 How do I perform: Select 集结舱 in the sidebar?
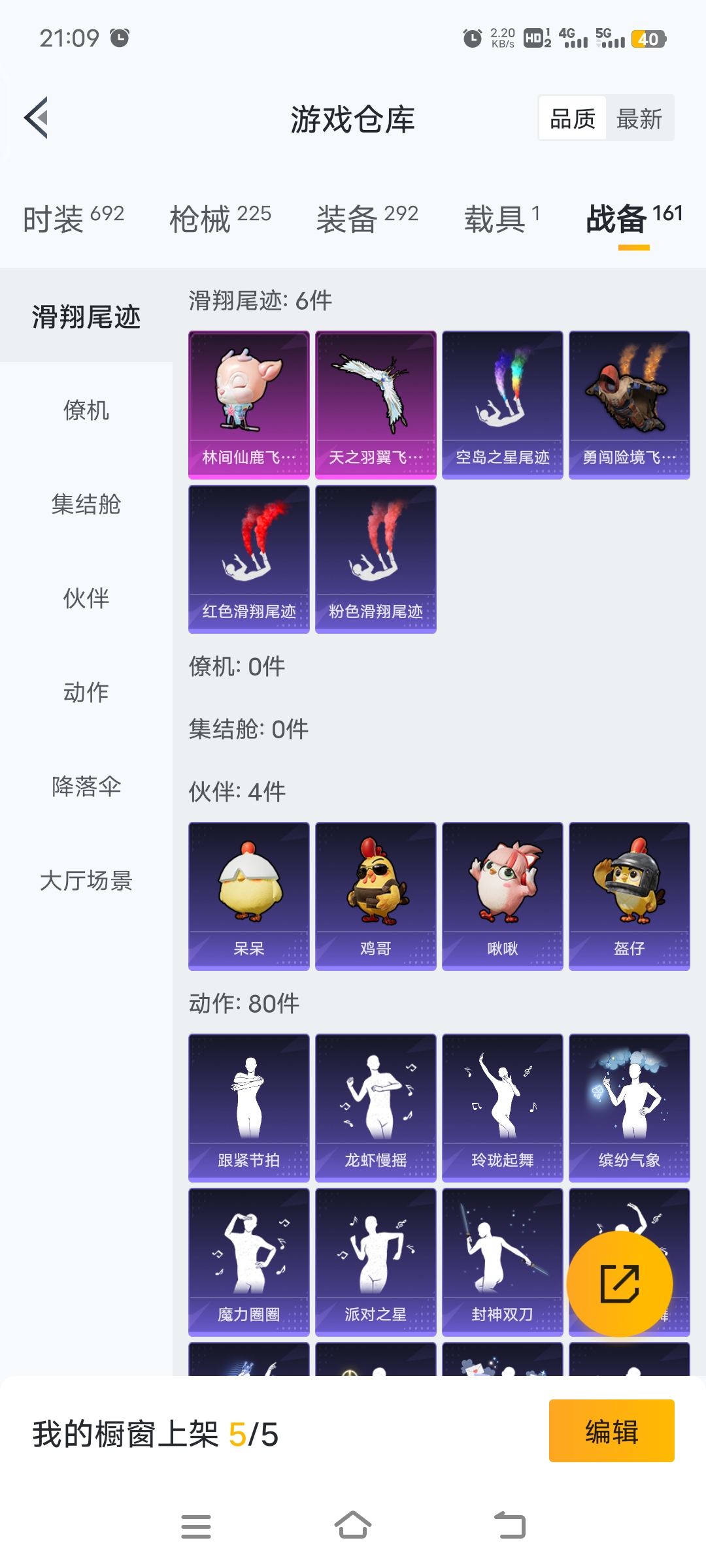click(86, 504)
